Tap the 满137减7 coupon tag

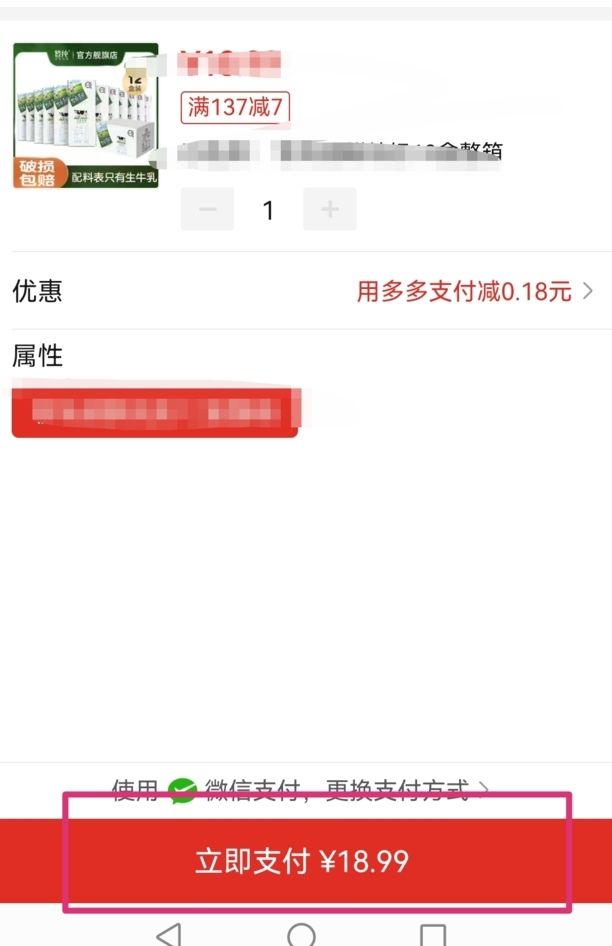point(235,108)
